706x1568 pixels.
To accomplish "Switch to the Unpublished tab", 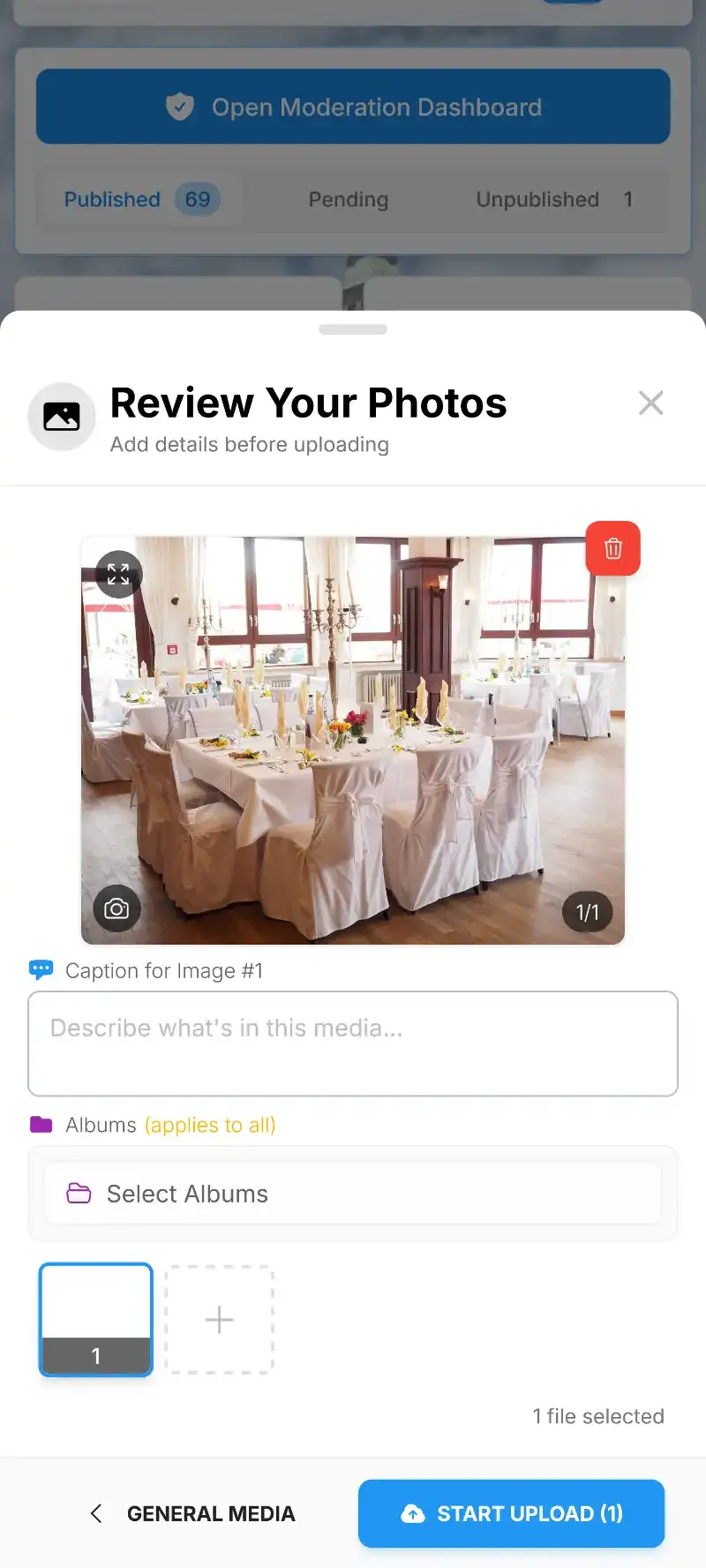I will (554, 200).
